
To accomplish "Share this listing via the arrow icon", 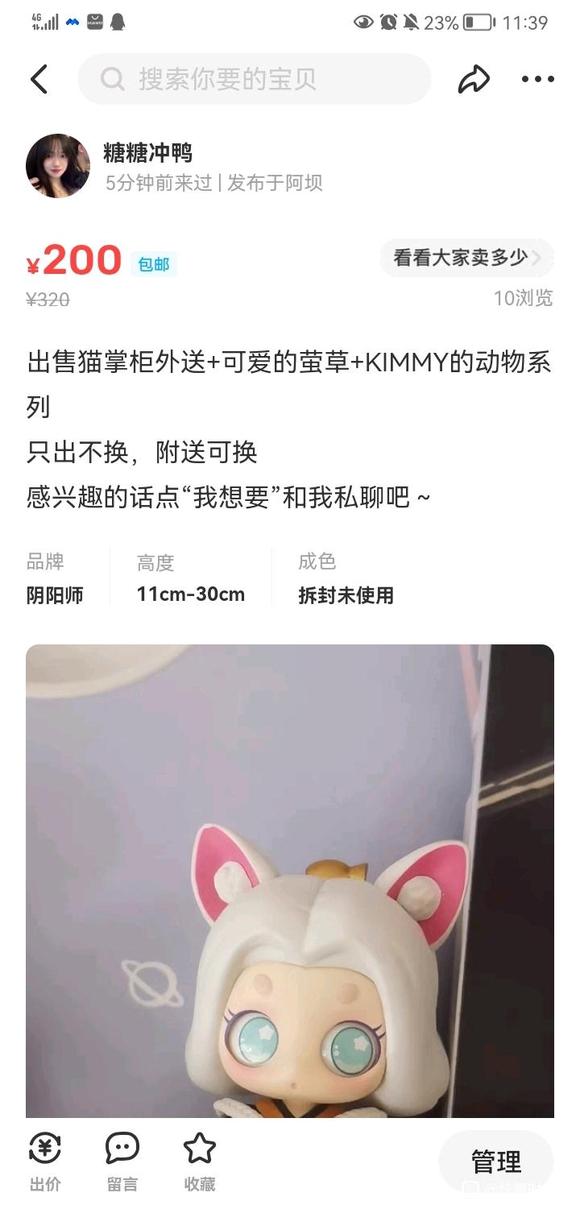I will coord(474,79).
